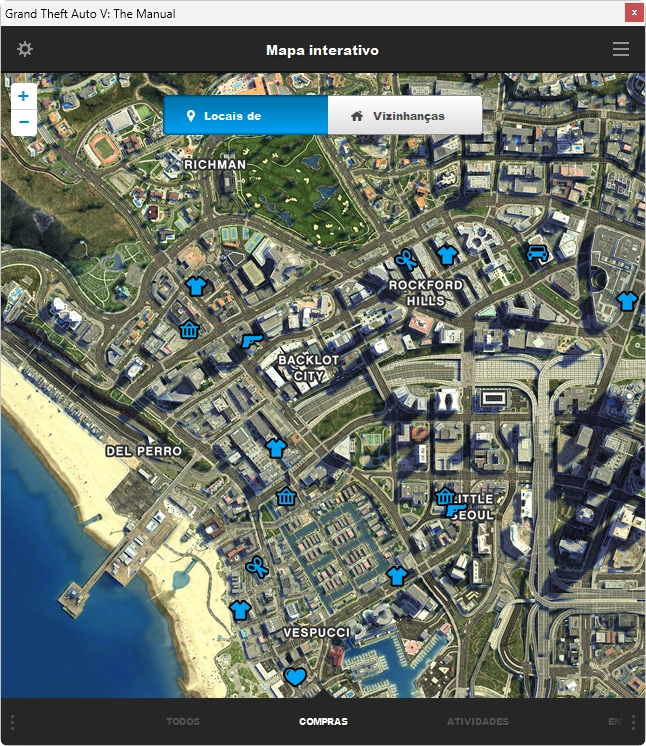Tap the heart marker below Vespucci
The image size is (646, 746).
(x=294, y=677)
